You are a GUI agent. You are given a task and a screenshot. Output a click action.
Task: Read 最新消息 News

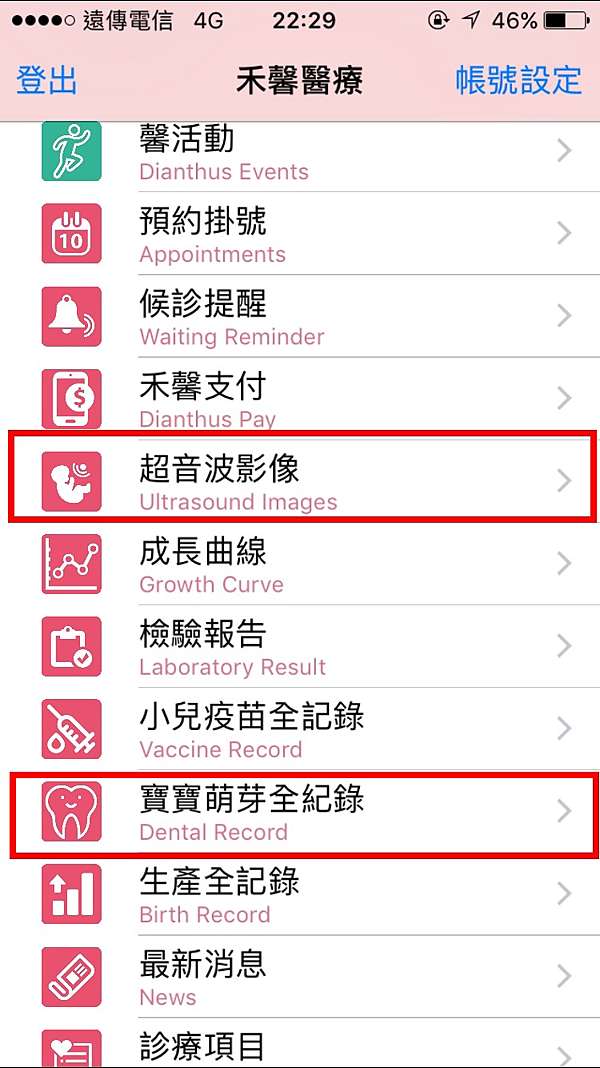300,976
